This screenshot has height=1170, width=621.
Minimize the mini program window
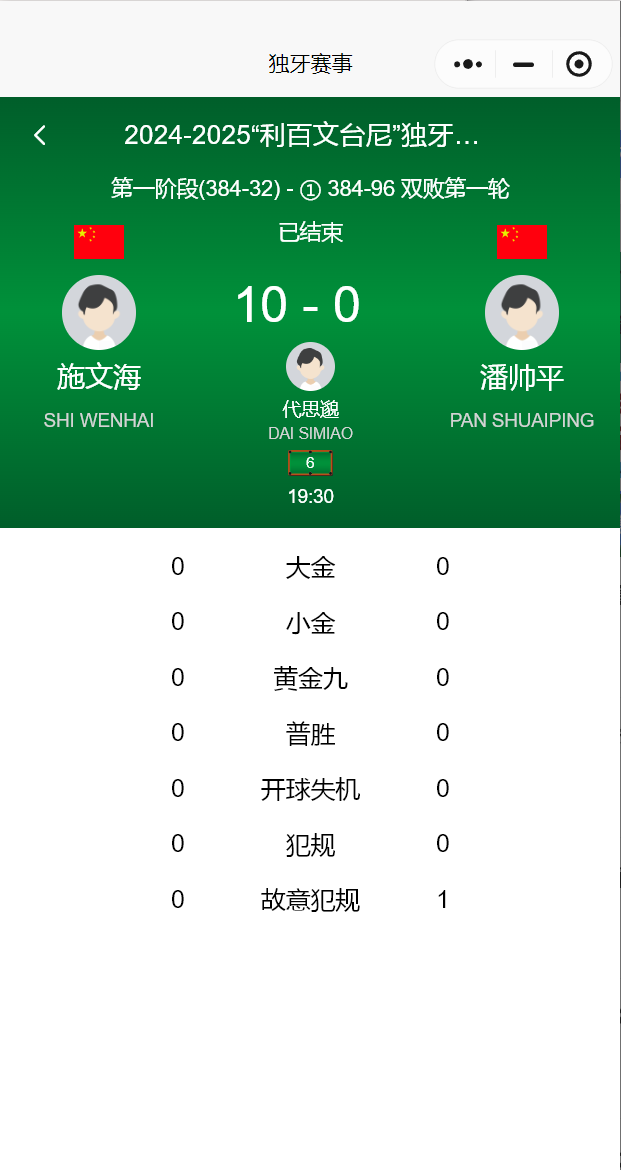(x=523, y=65)
